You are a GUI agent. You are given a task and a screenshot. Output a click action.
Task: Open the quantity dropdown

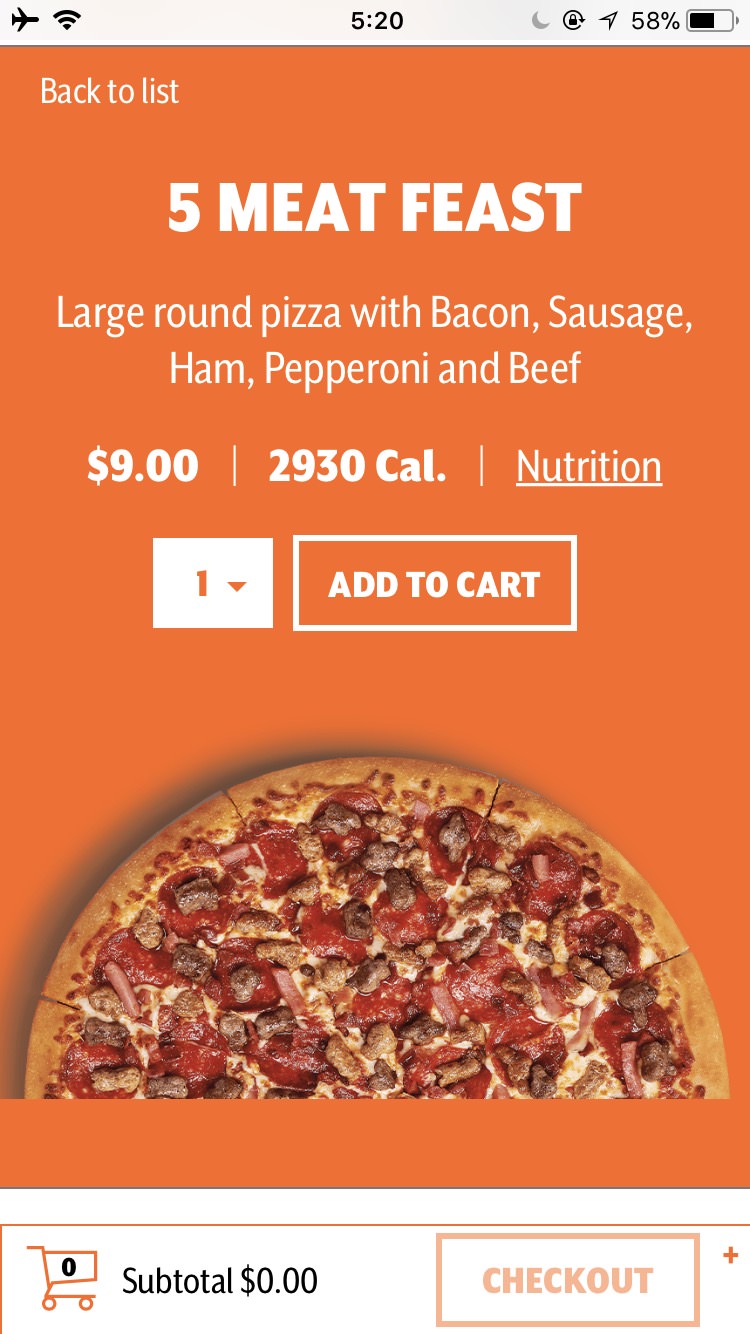pyautogui.click(x=213, y=583)
